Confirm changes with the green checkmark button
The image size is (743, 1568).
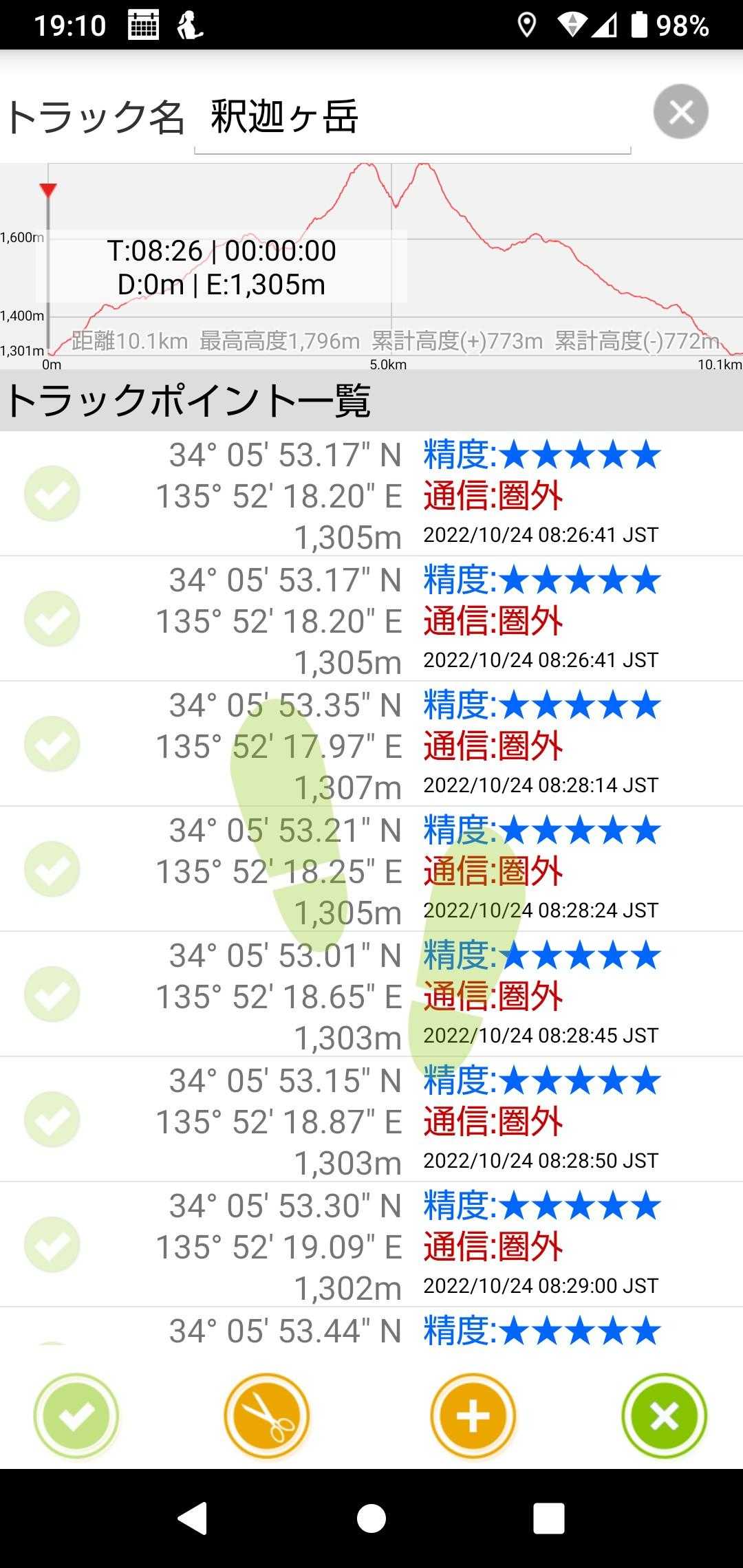(x=76, y=1416)
